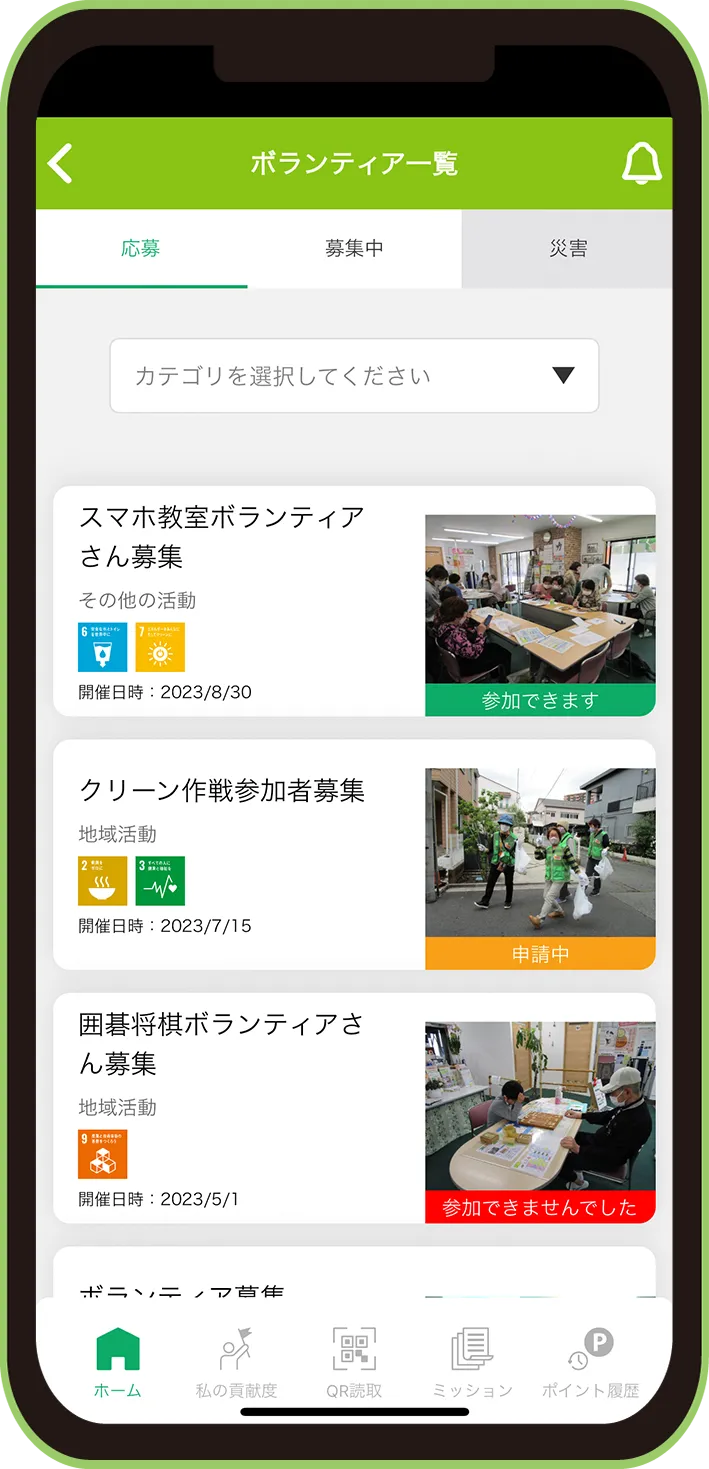View the ポイント履歴 tab

coord(590,1362)
